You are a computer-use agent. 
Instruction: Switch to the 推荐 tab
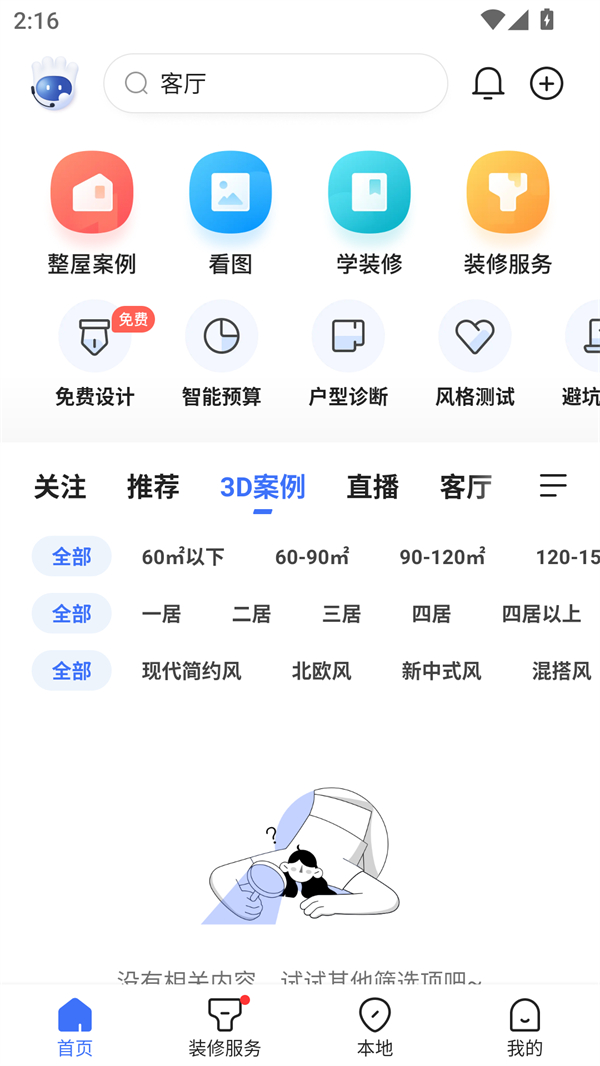pyautogui.click(x=153, y=486)
